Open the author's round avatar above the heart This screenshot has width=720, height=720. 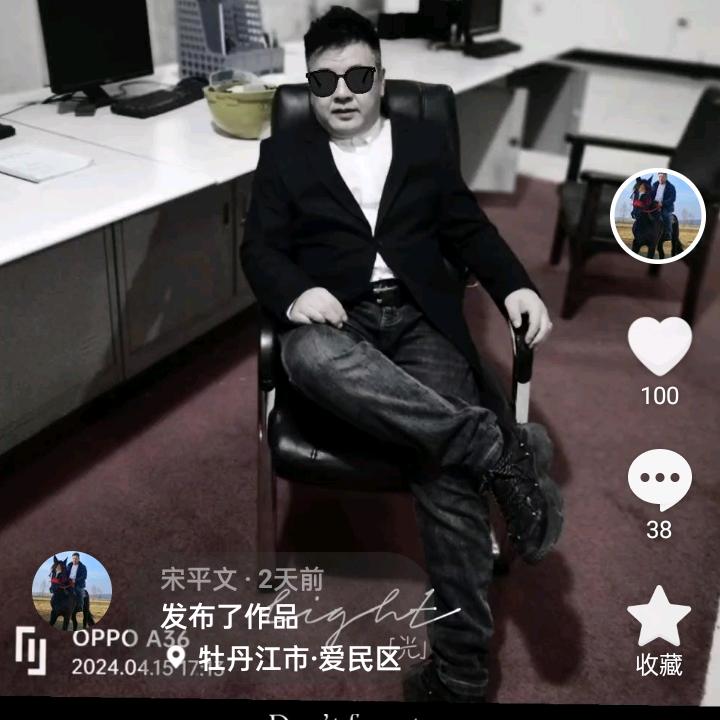[658, 216]
